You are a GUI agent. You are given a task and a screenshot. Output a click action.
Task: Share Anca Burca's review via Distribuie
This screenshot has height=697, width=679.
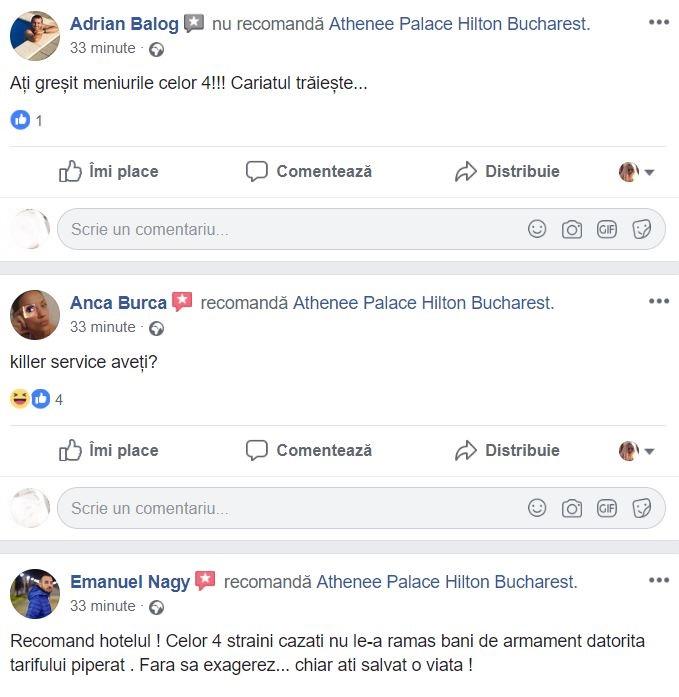[x=507, y=450]
